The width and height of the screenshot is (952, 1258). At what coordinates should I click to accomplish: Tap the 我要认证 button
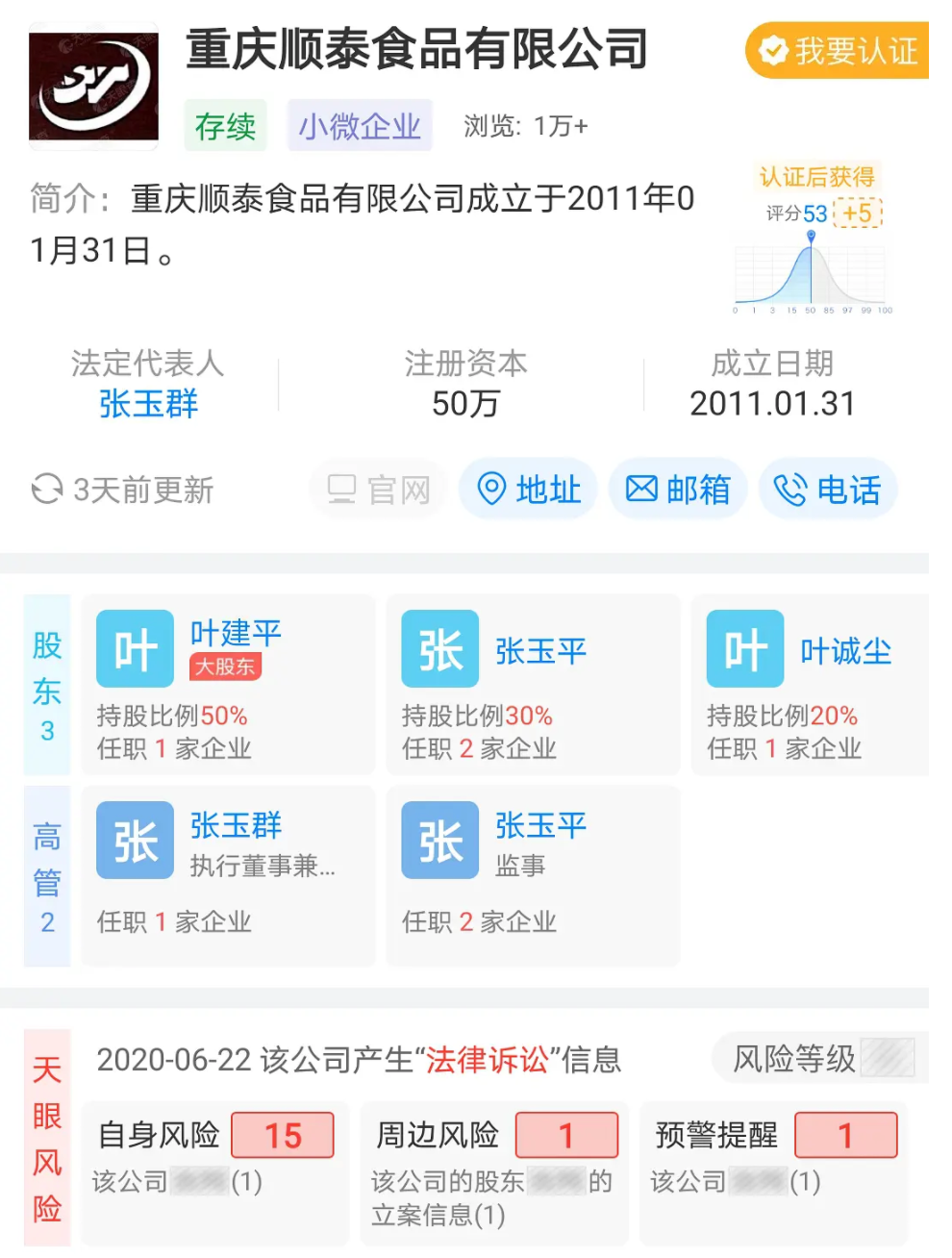[839, 50]
